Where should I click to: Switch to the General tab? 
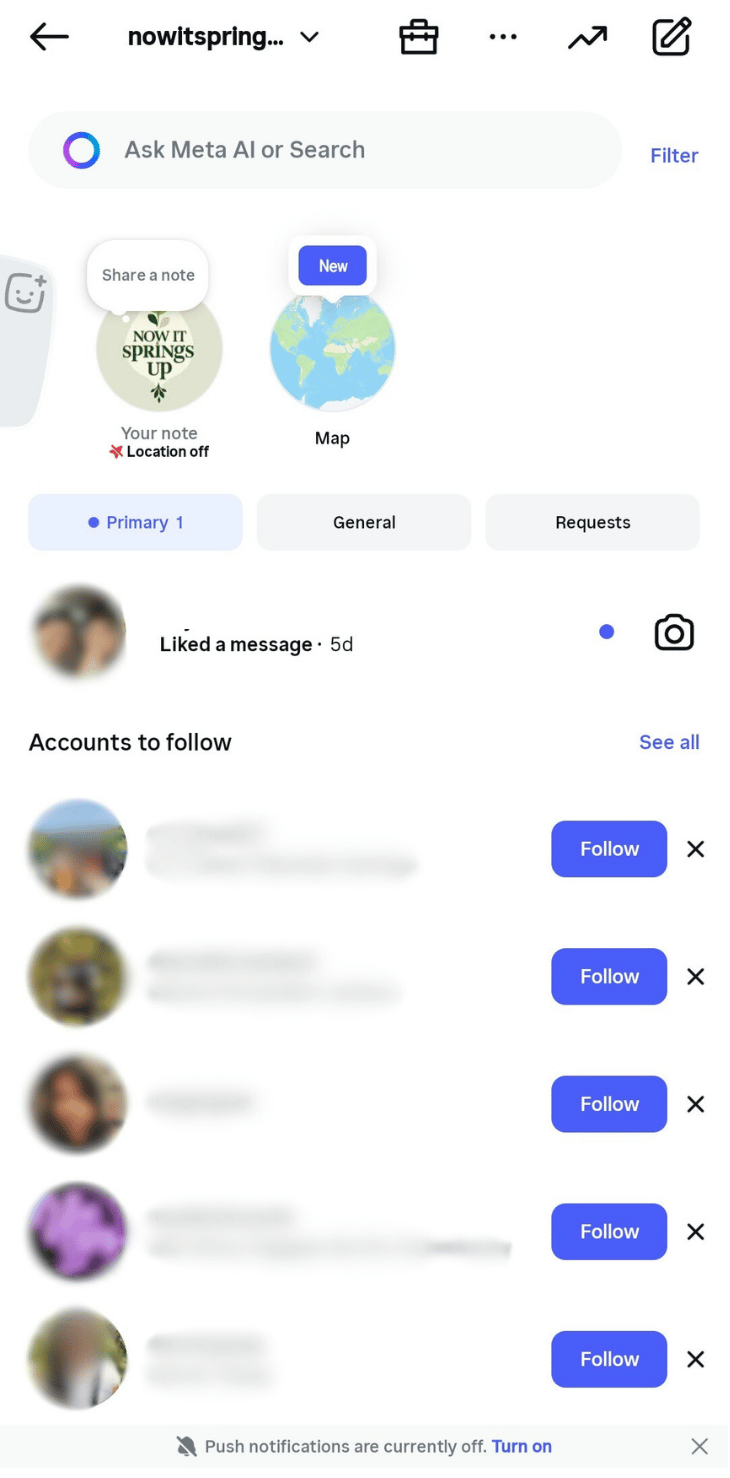(x=364, y=522)
